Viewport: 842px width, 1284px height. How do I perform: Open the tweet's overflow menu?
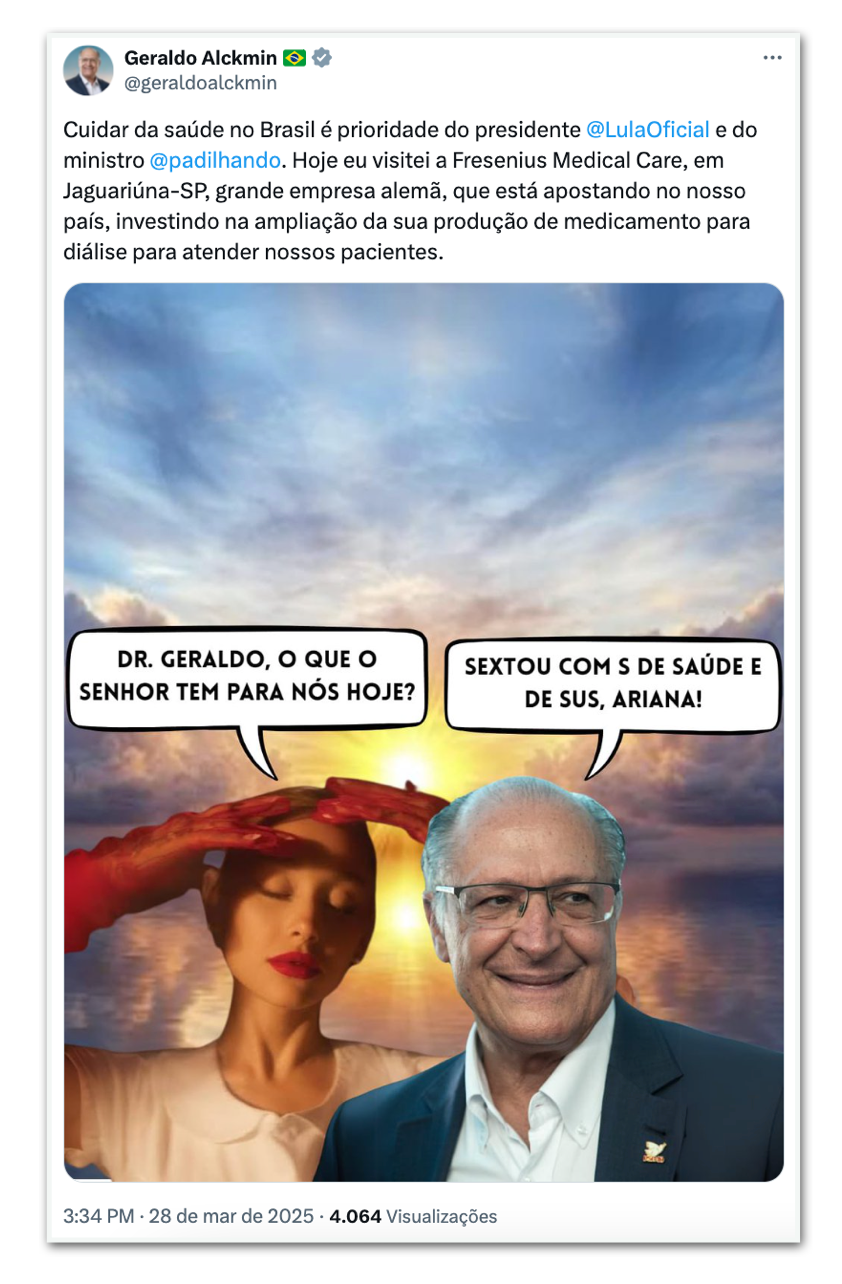coord(772,58)
